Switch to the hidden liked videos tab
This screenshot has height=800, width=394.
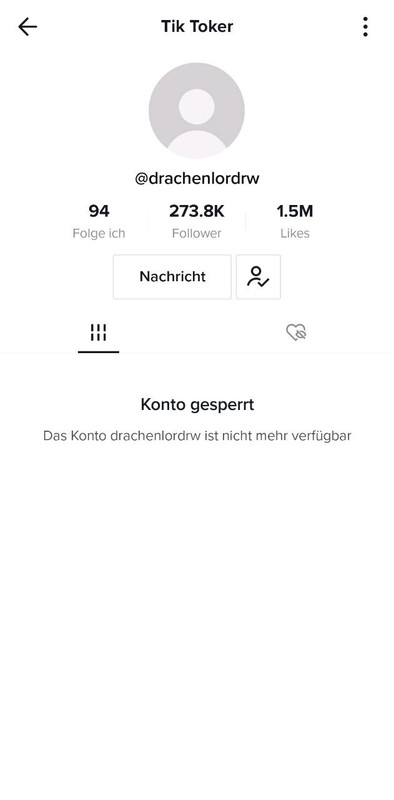click(296, 333)
